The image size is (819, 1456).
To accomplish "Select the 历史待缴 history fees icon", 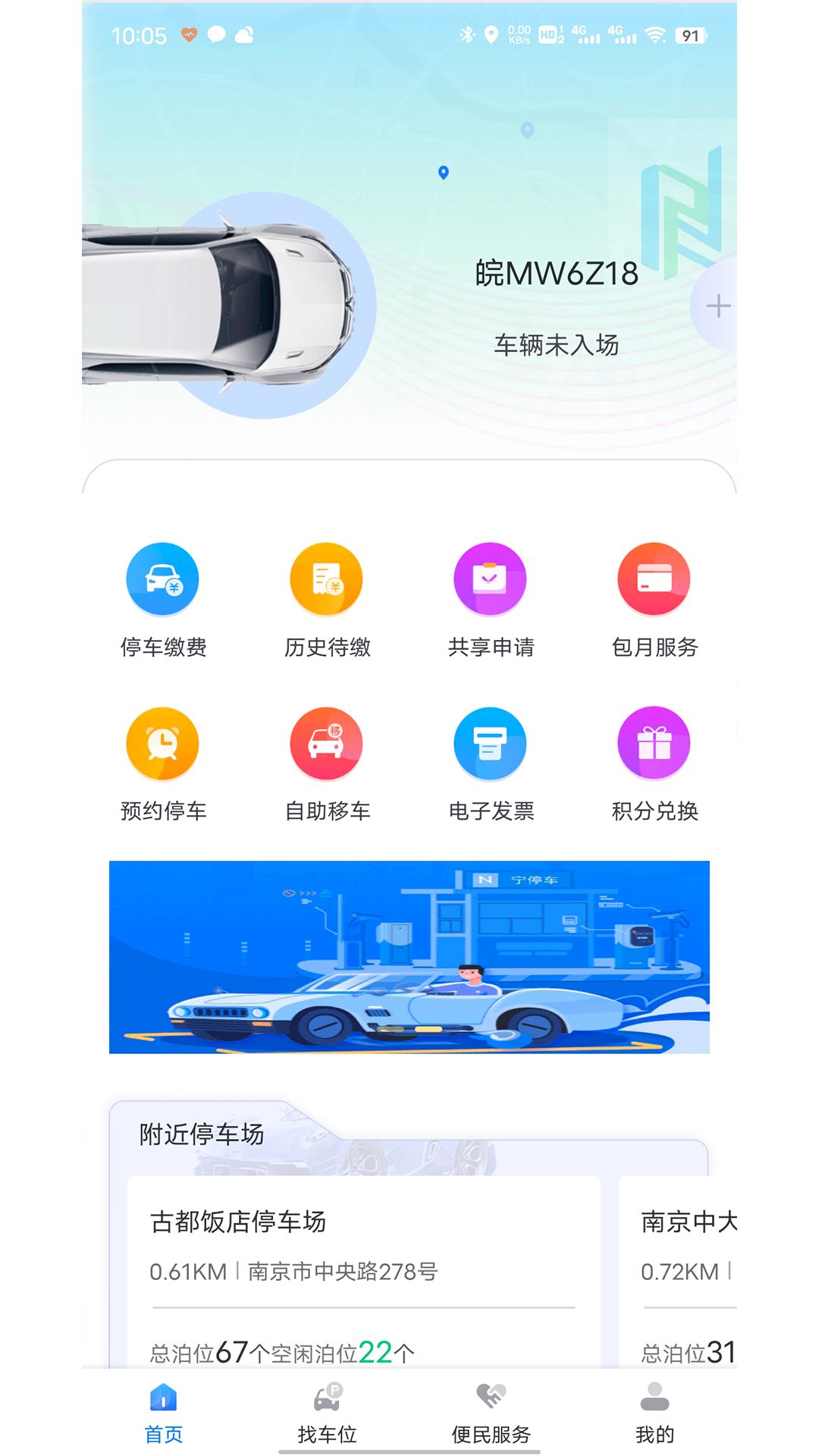I will click(326, 579).
